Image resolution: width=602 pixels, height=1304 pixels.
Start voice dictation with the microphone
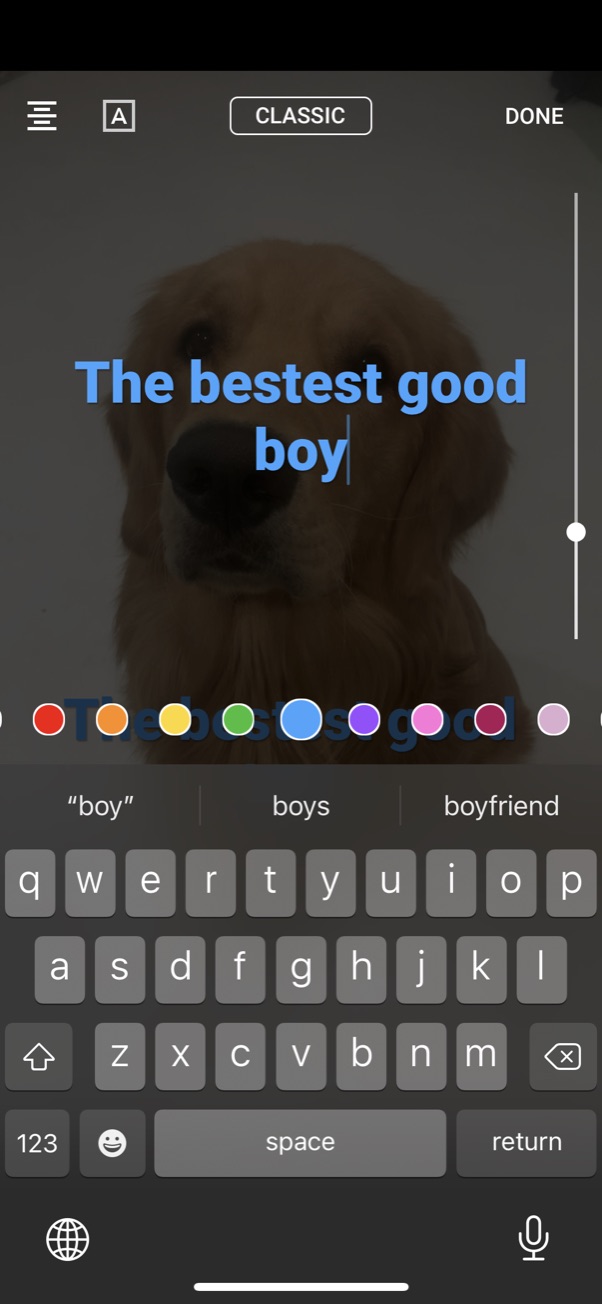534,1239
